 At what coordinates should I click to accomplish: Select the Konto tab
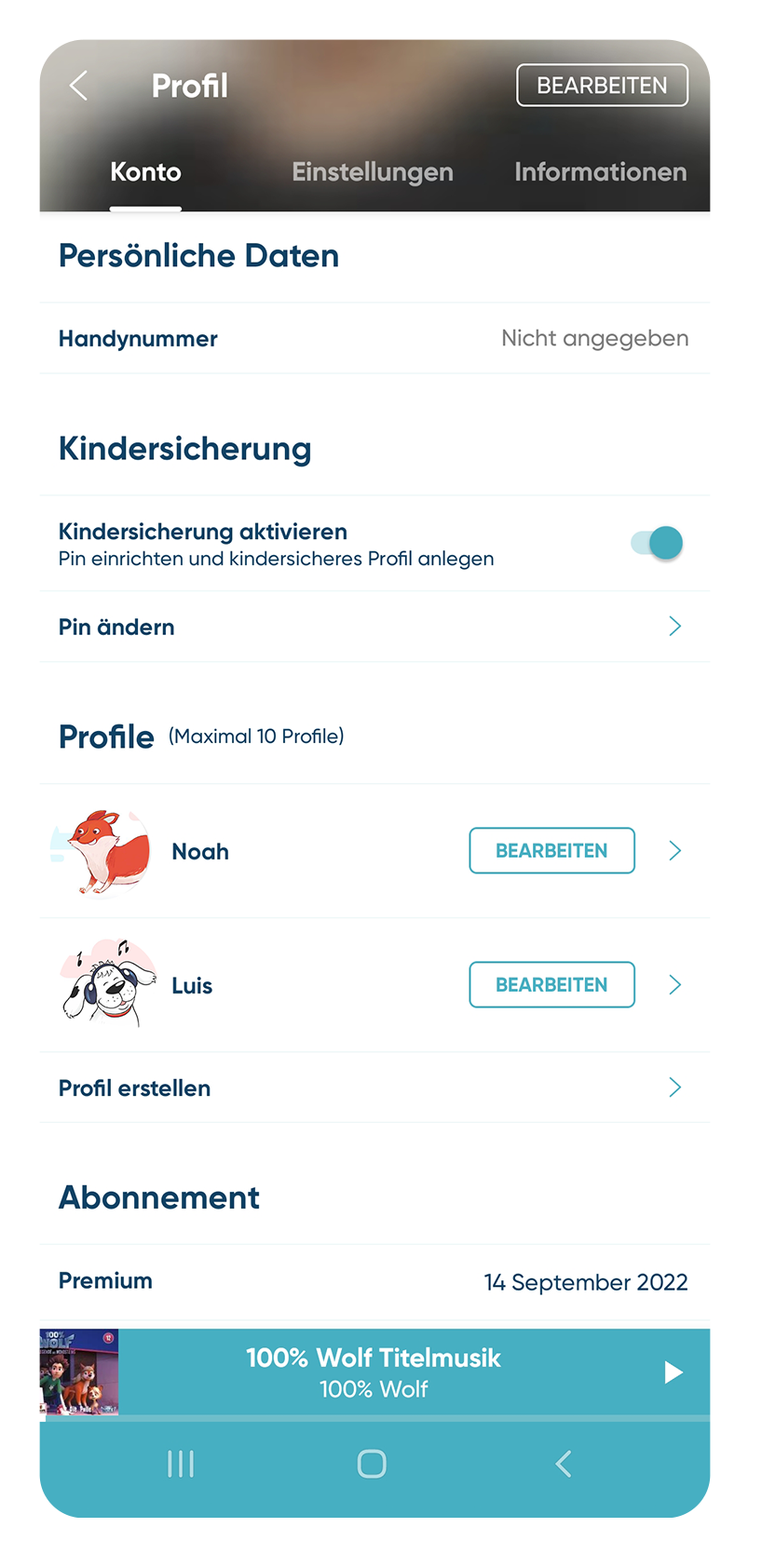click(145, 172)
